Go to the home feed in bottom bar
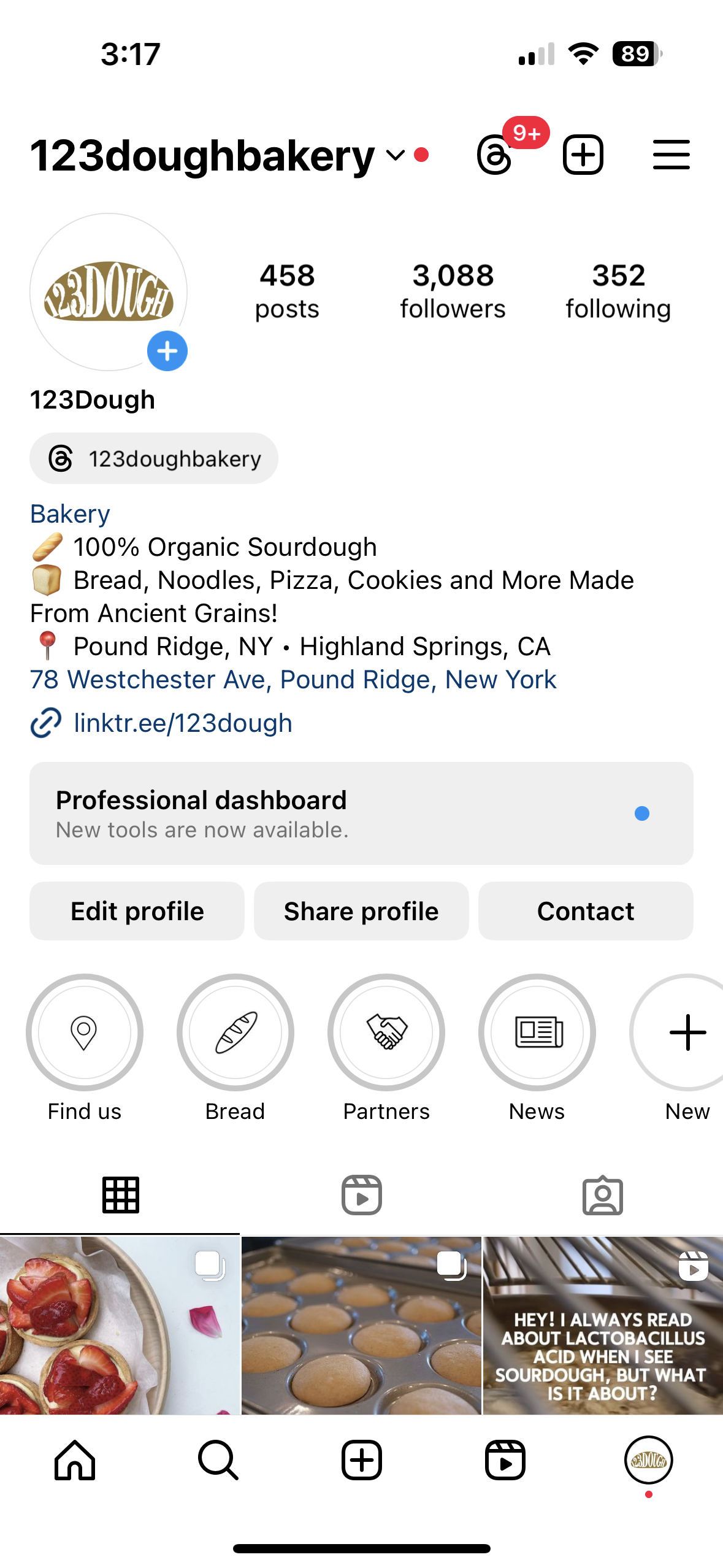The image size is (723, 1568). (x=75, y=1460)
